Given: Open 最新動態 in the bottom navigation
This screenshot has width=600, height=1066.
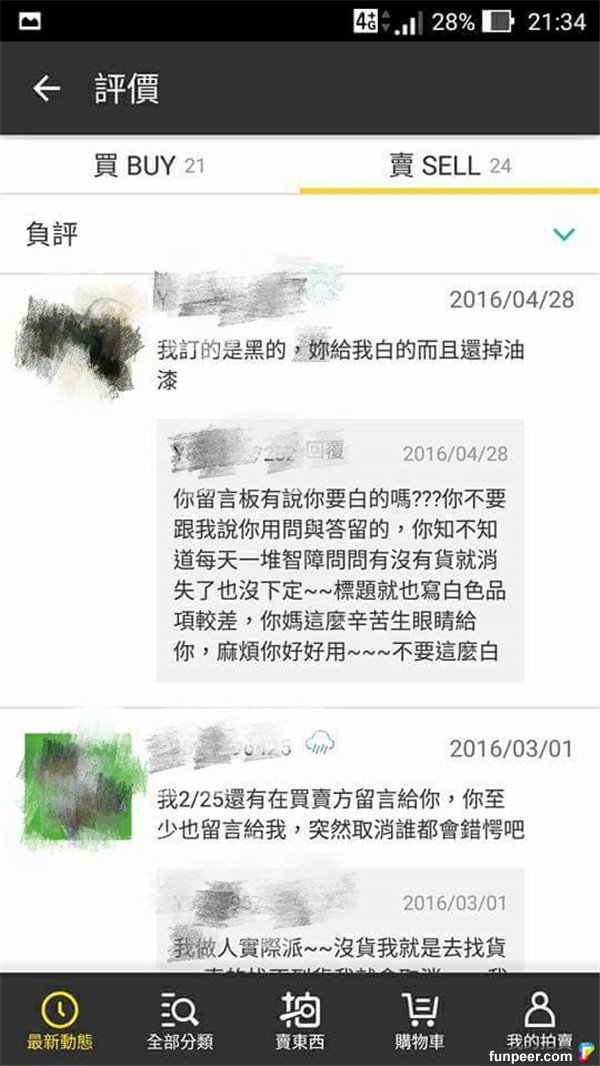Looking at the screenshot, I should pos(60,1022).
